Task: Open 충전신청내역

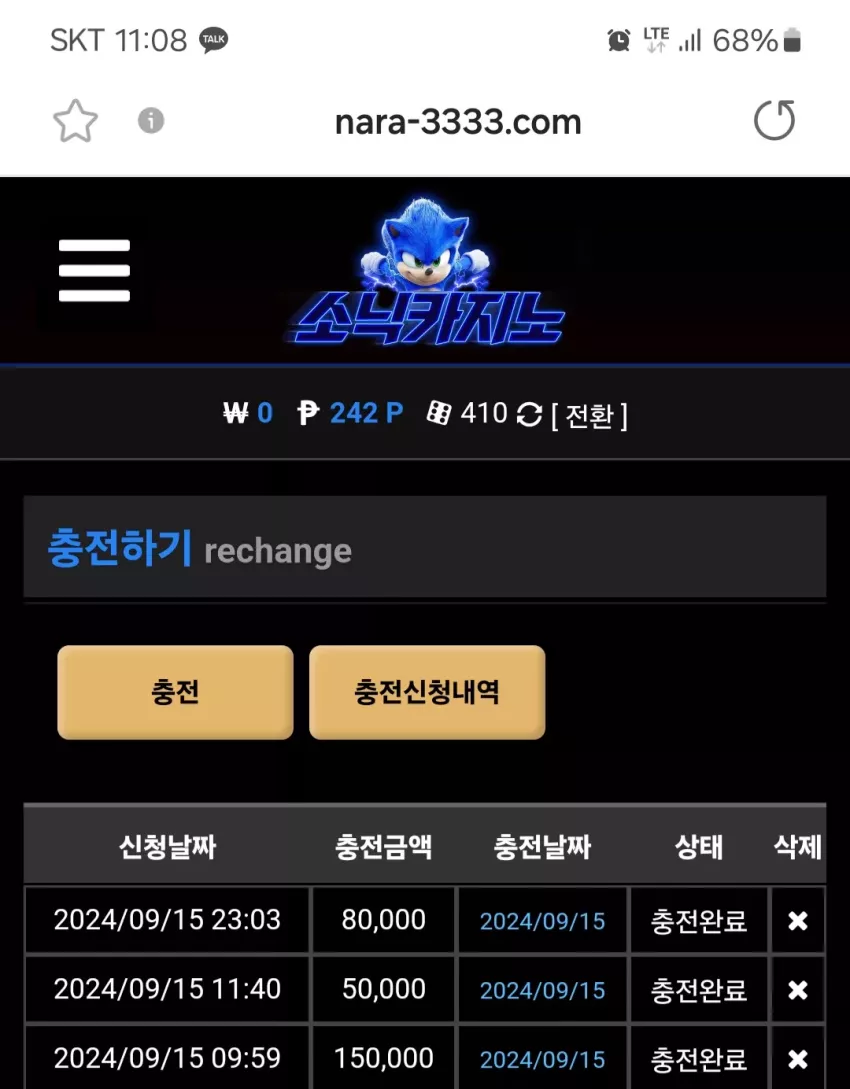Action: pyautogui.click(x=427, y=692)
